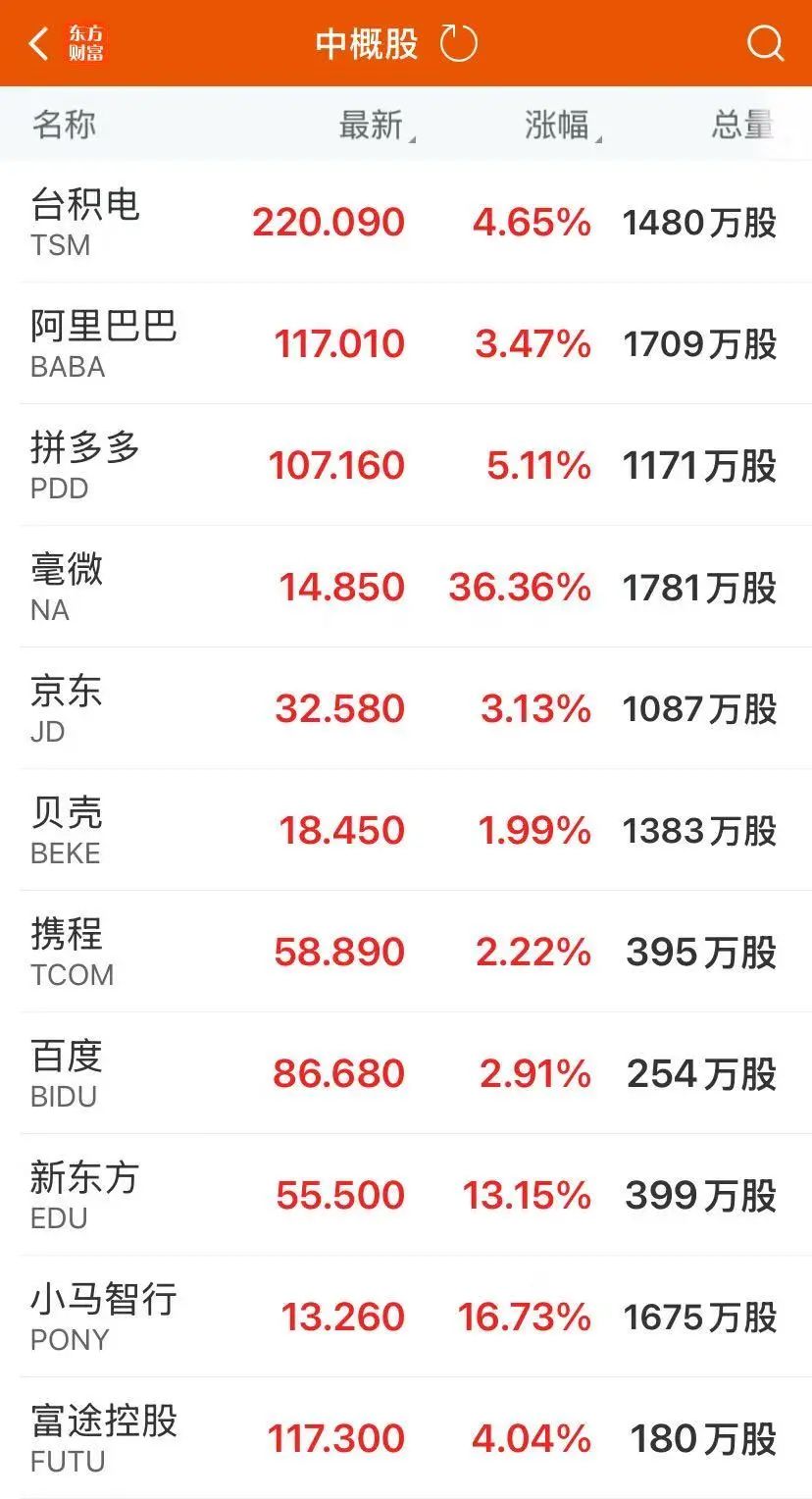
Task: Open the 阿里巴巴 BABA stock row
Action: (406, 344)
